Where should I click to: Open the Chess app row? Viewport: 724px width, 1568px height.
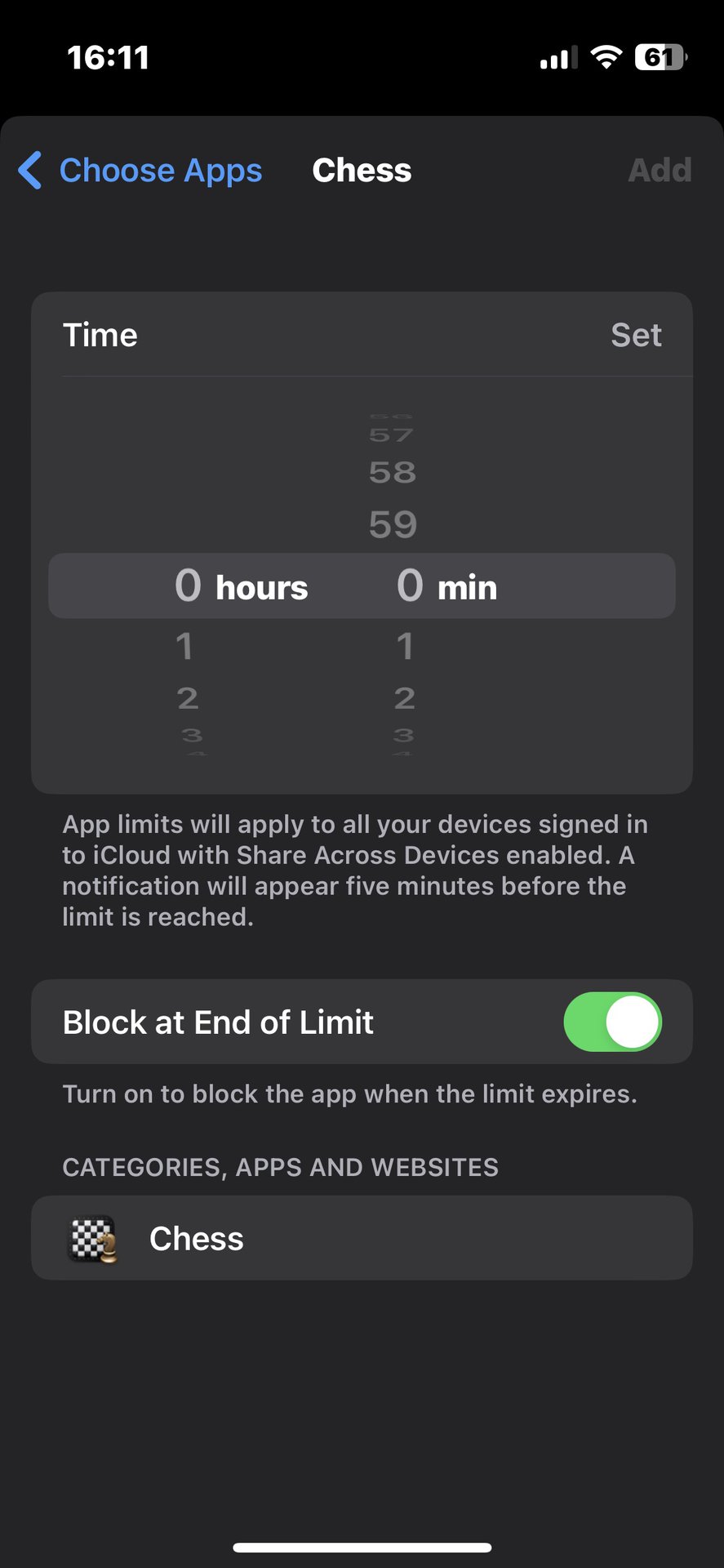(x=362, y=1238)
